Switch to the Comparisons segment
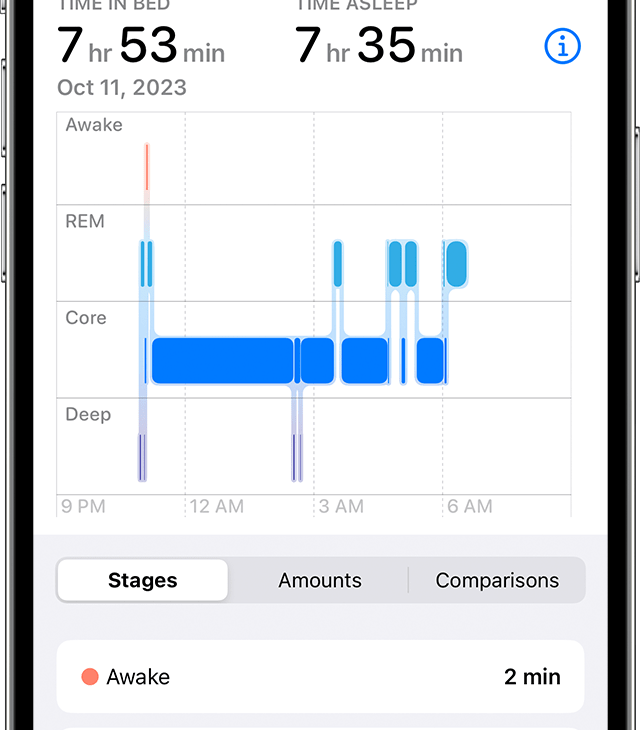 [x=497, y=580]
